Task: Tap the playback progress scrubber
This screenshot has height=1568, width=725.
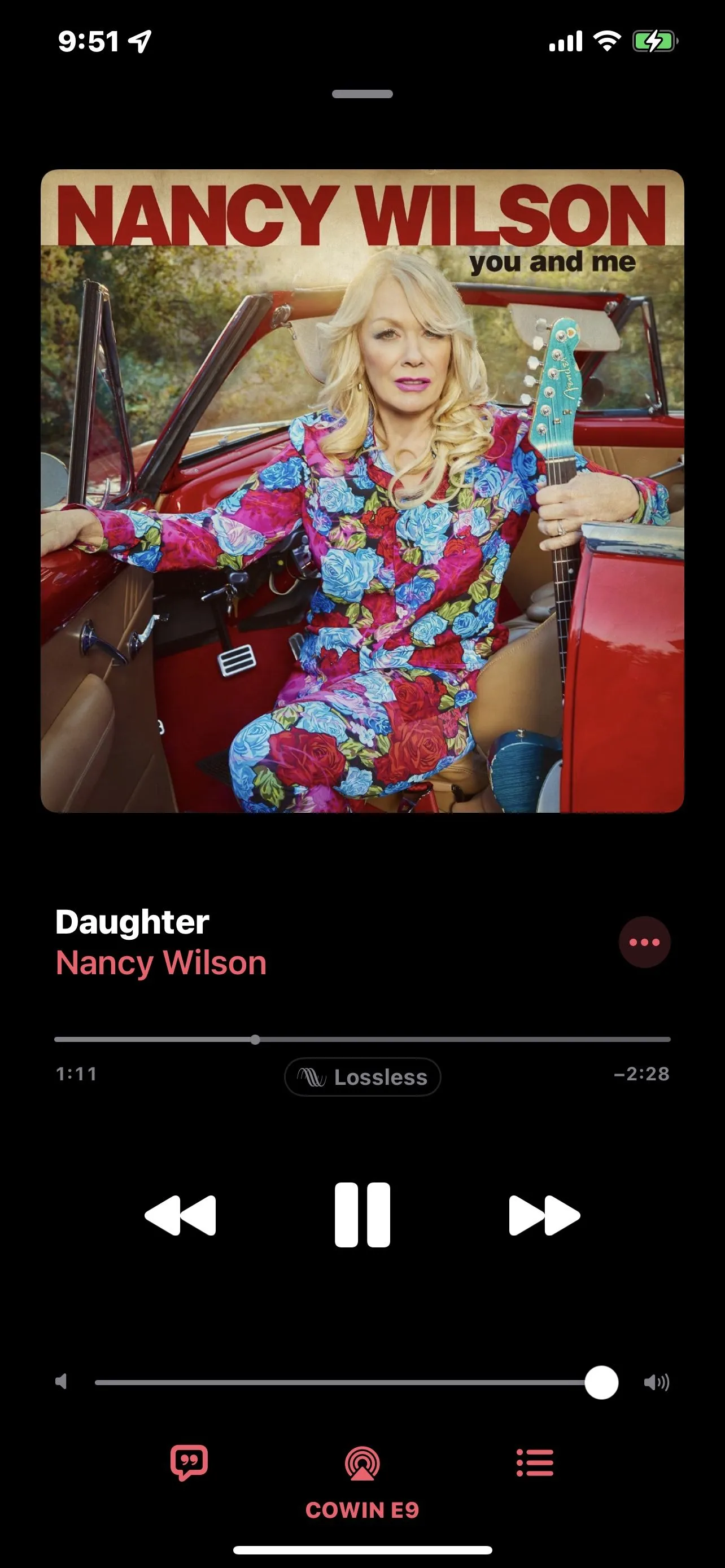Action: (255, 1040)
